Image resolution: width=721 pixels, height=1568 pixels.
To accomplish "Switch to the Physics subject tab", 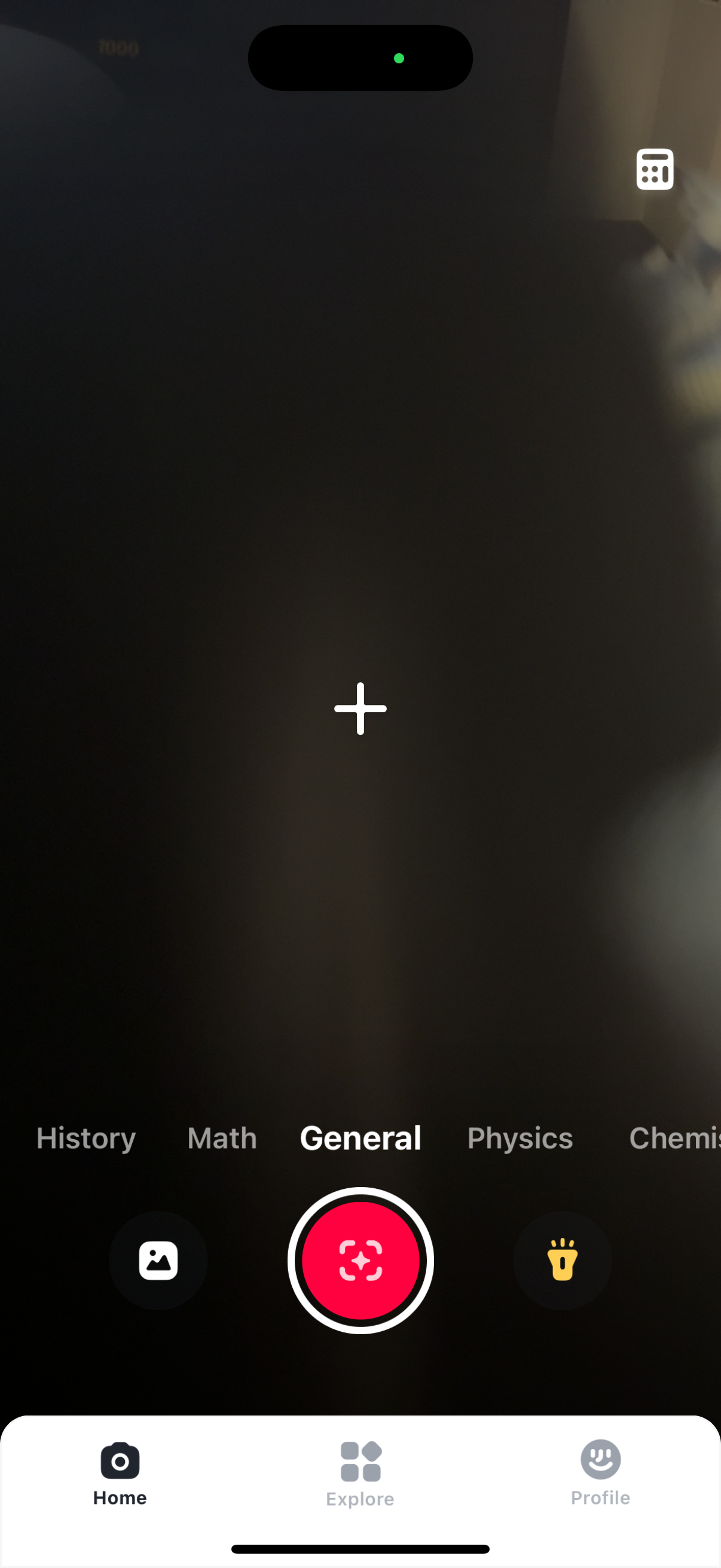I will (x=520, y=1137).
